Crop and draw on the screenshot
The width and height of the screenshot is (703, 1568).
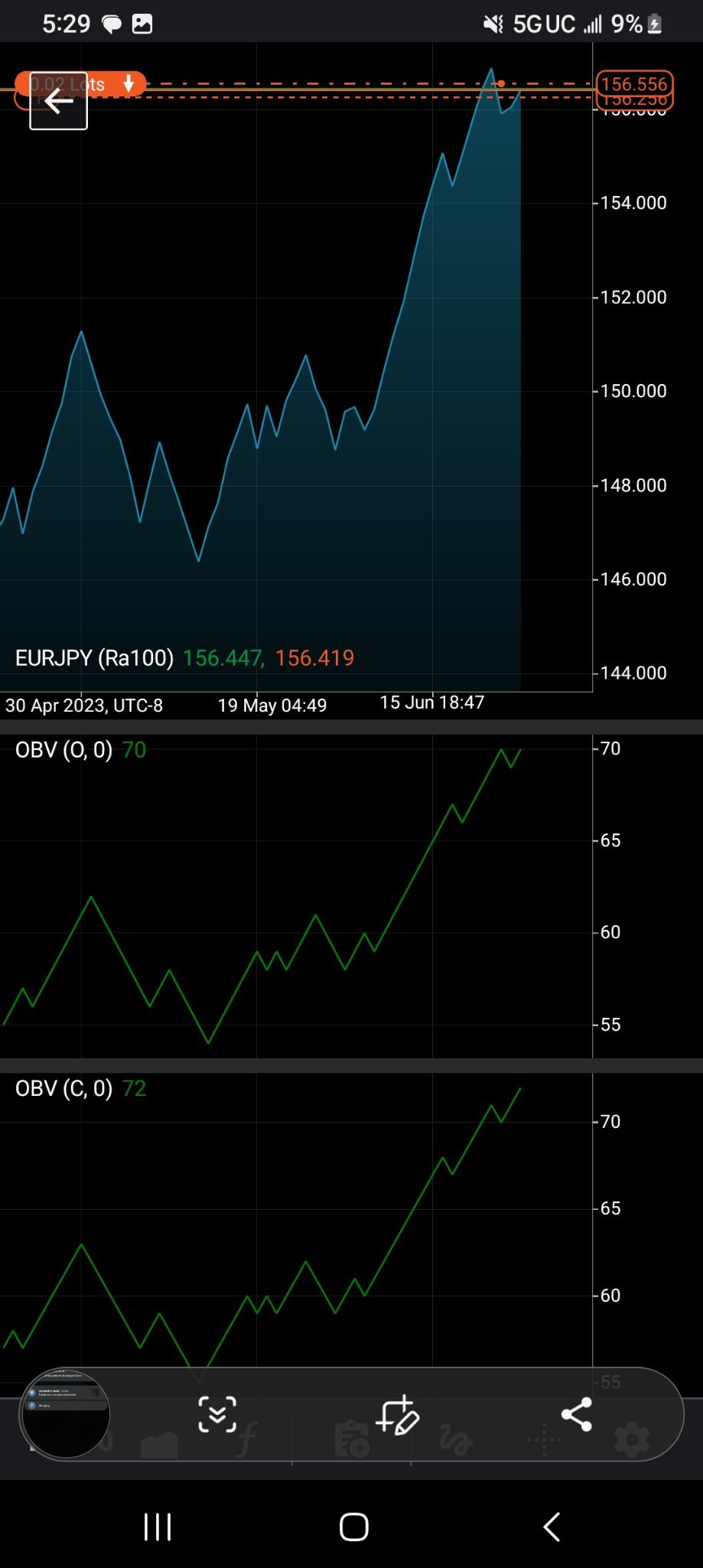click(398, 1415)
